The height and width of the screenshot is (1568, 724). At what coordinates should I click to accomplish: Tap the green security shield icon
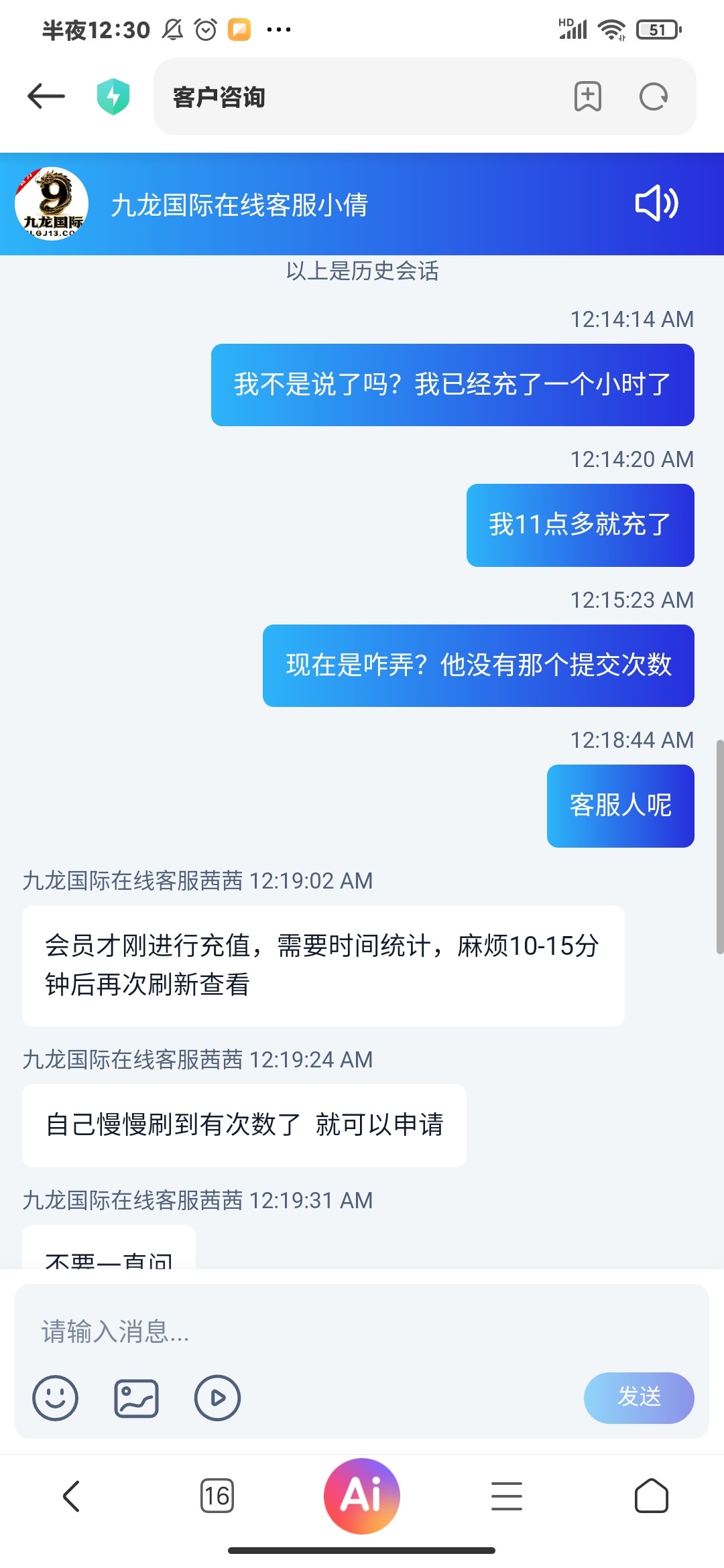pos(113,96)
